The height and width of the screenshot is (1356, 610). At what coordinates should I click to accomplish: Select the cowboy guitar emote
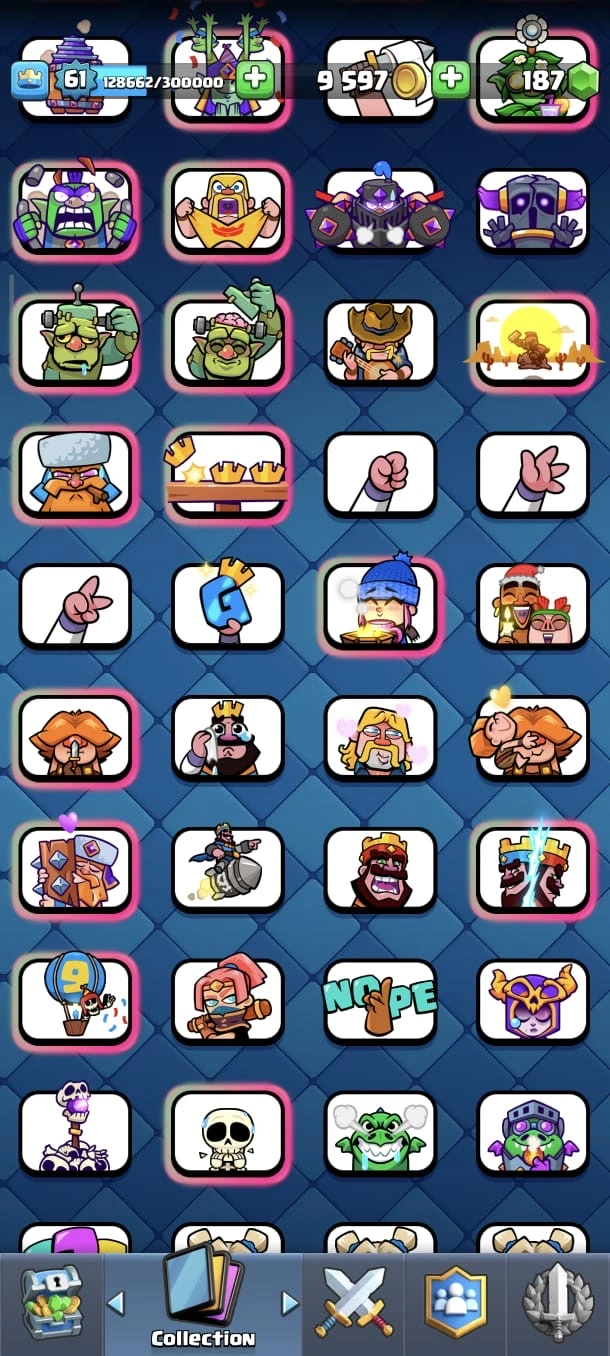(381, 341)
